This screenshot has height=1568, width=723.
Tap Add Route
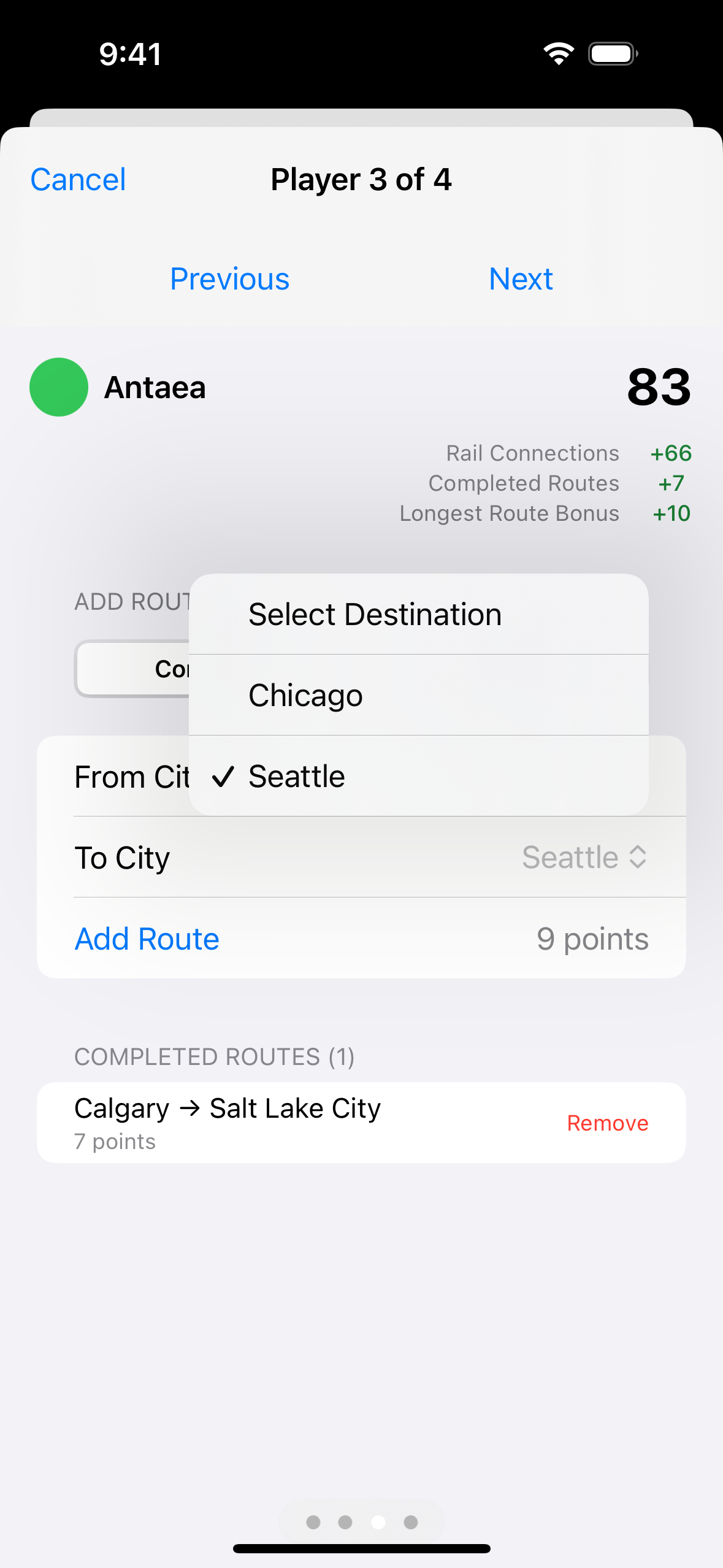tap(147, 939)
